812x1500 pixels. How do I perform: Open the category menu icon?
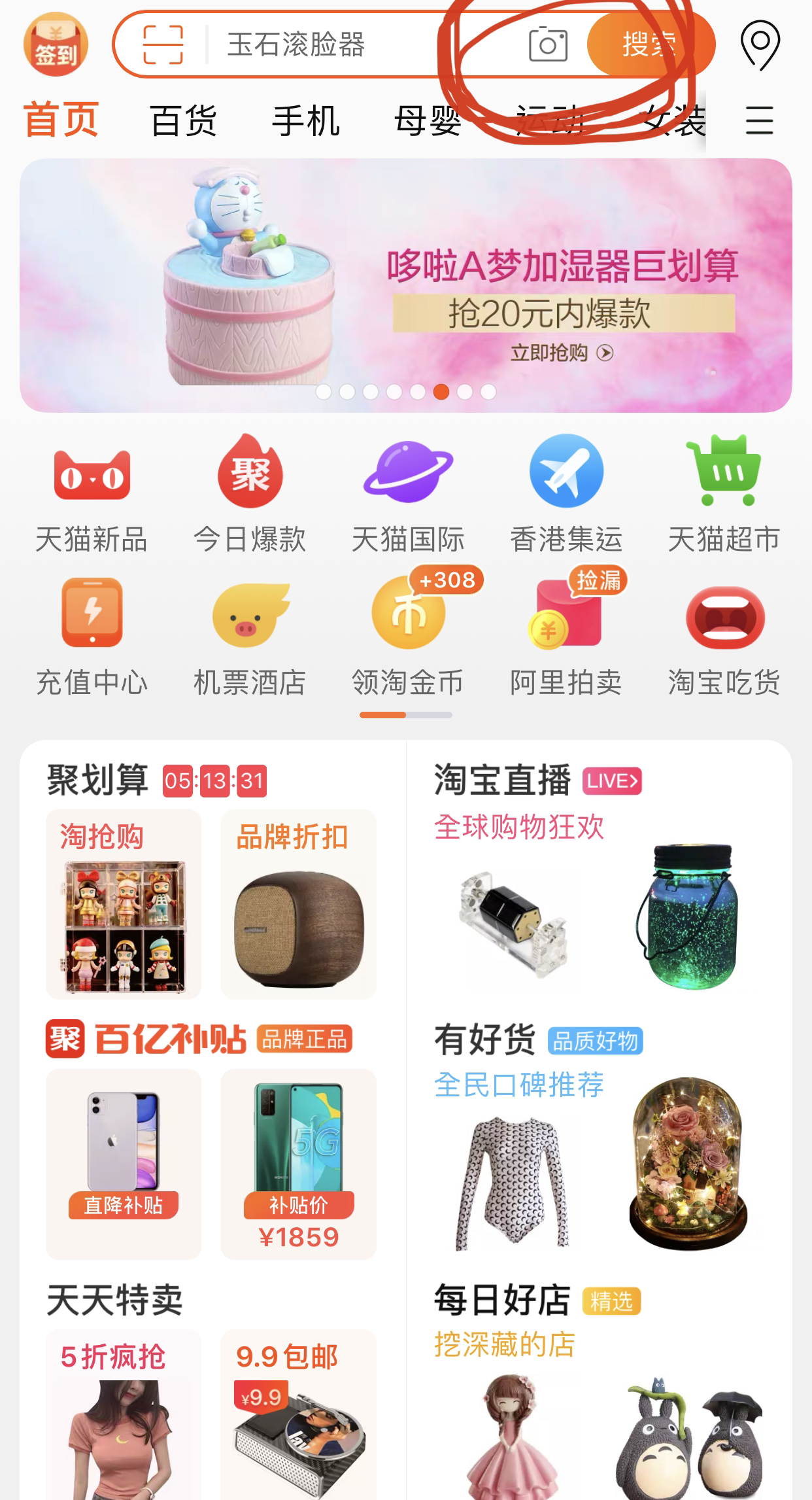(760, 121)
